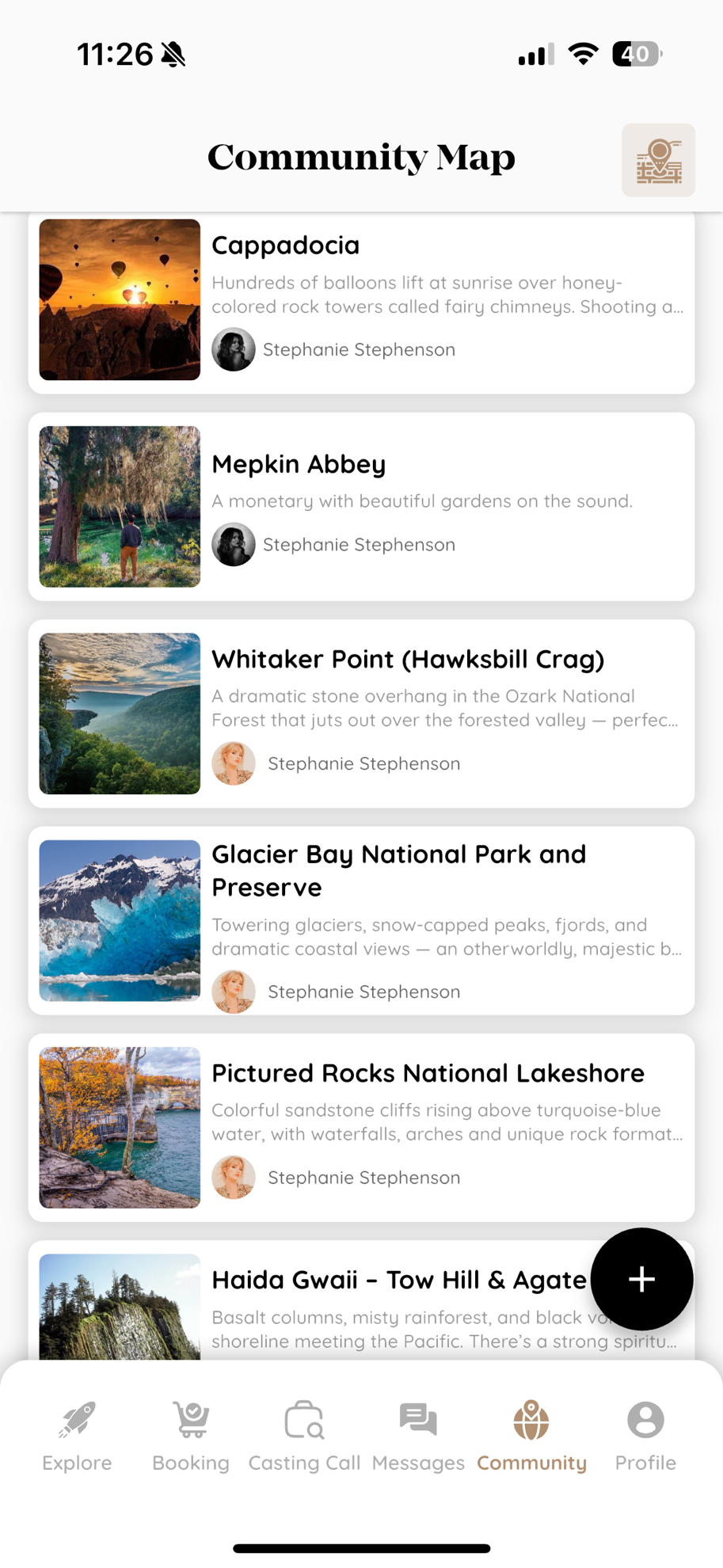Screen dimensions: 723x1568
Task: Add a new community location
Action: (641, 1279)
